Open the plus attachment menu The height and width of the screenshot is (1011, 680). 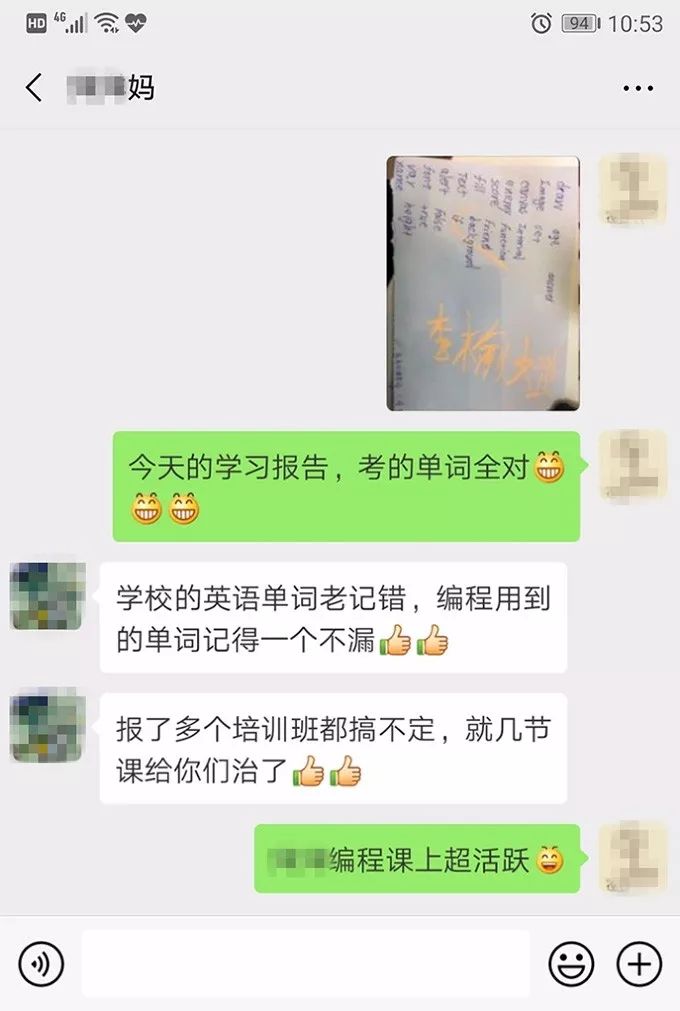click(x=639, y=964)
